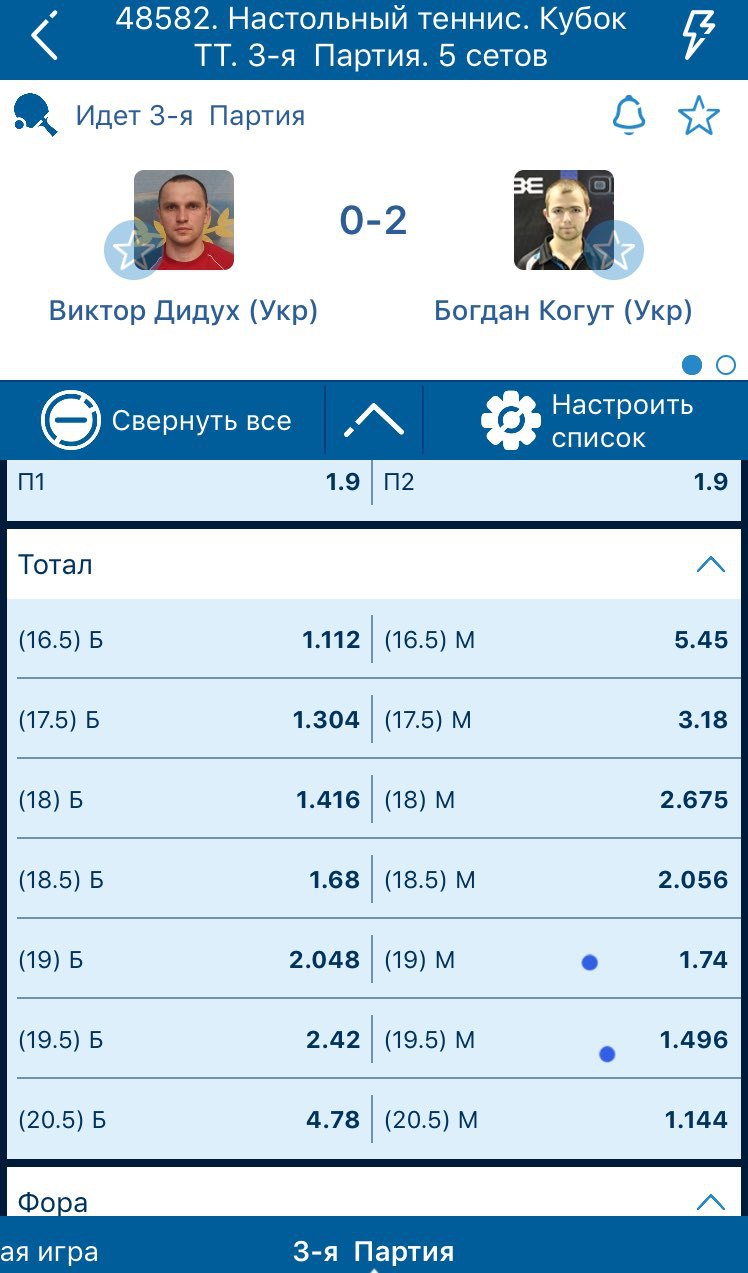Image resolution: width=748 pixels, height=1273 pixels.
Task: Go to the second page indicator dot
Action: click(x=726, y=365)
